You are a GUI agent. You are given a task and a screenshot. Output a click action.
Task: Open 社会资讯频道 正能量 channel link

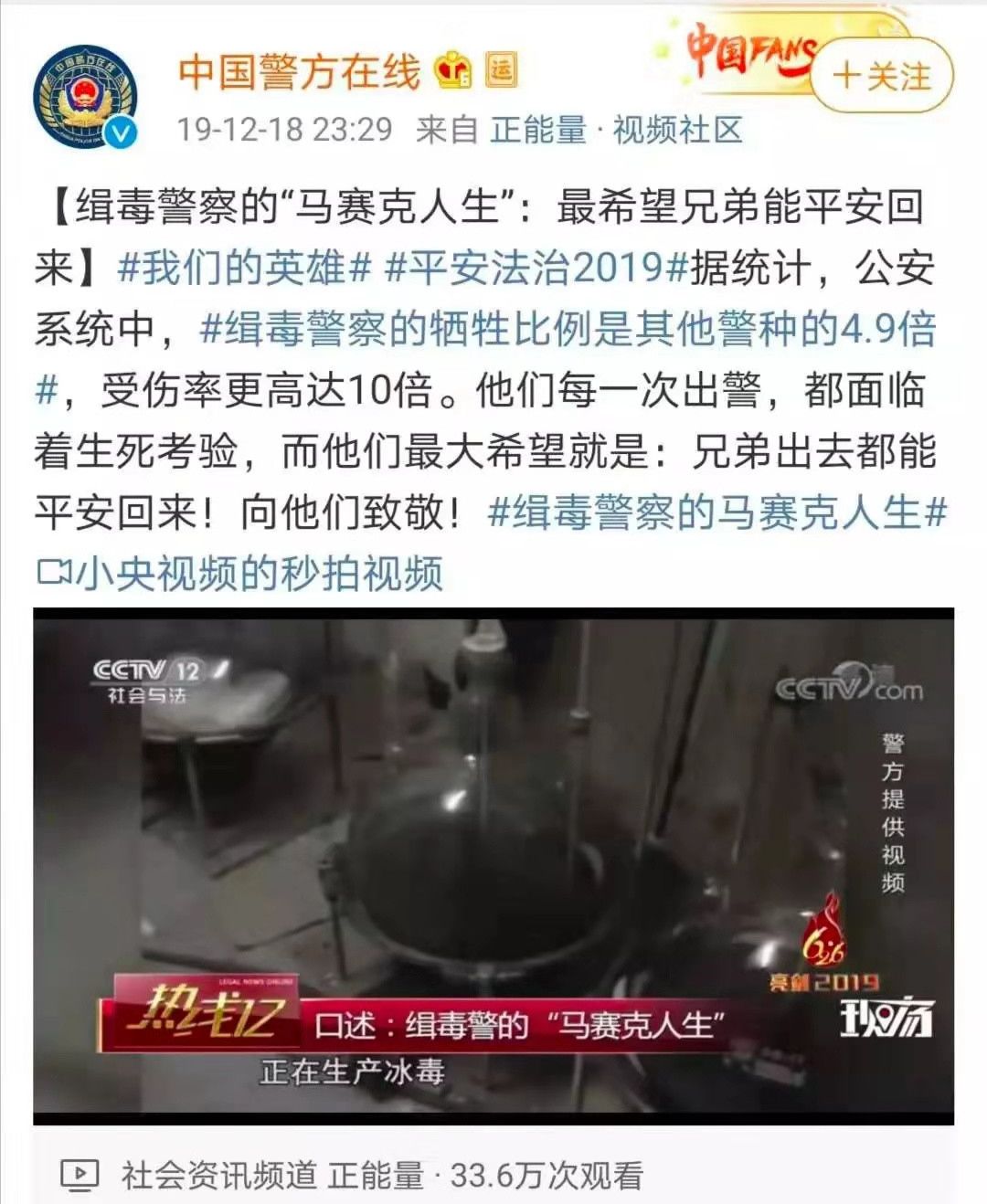coord(272,1175)
